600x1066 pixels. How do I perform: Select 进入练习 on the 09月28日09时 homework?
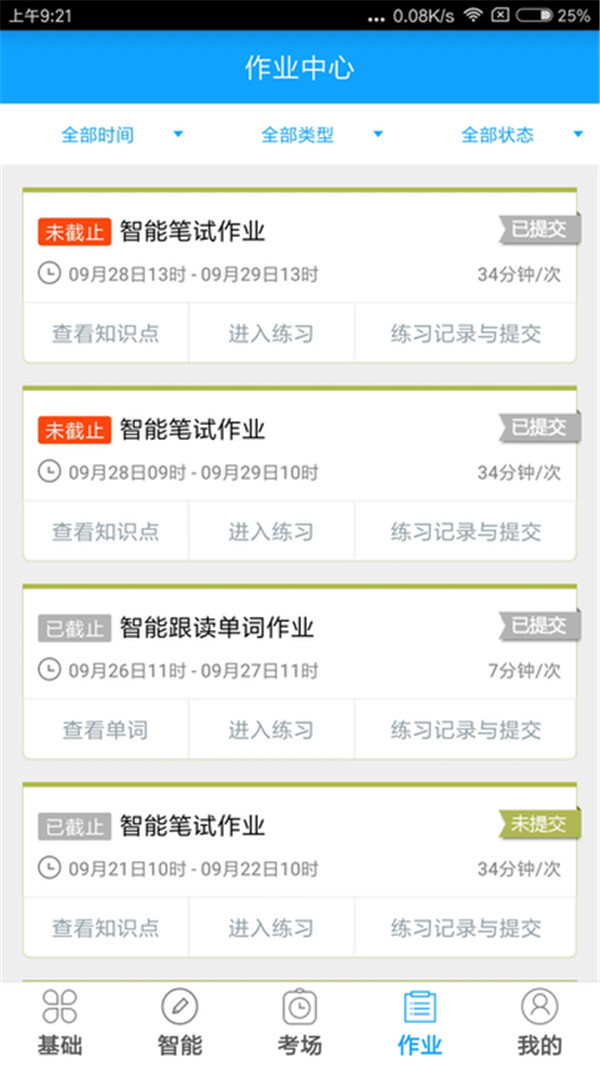[271, 532]
